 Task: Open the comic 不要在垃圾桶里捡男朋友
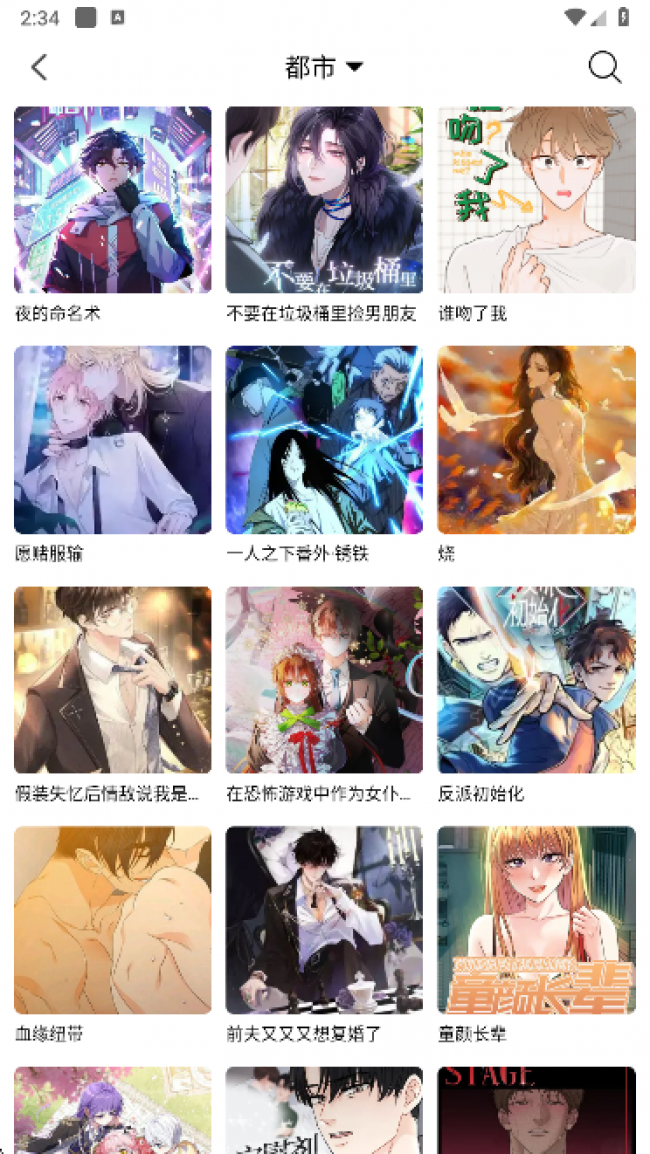324,200
